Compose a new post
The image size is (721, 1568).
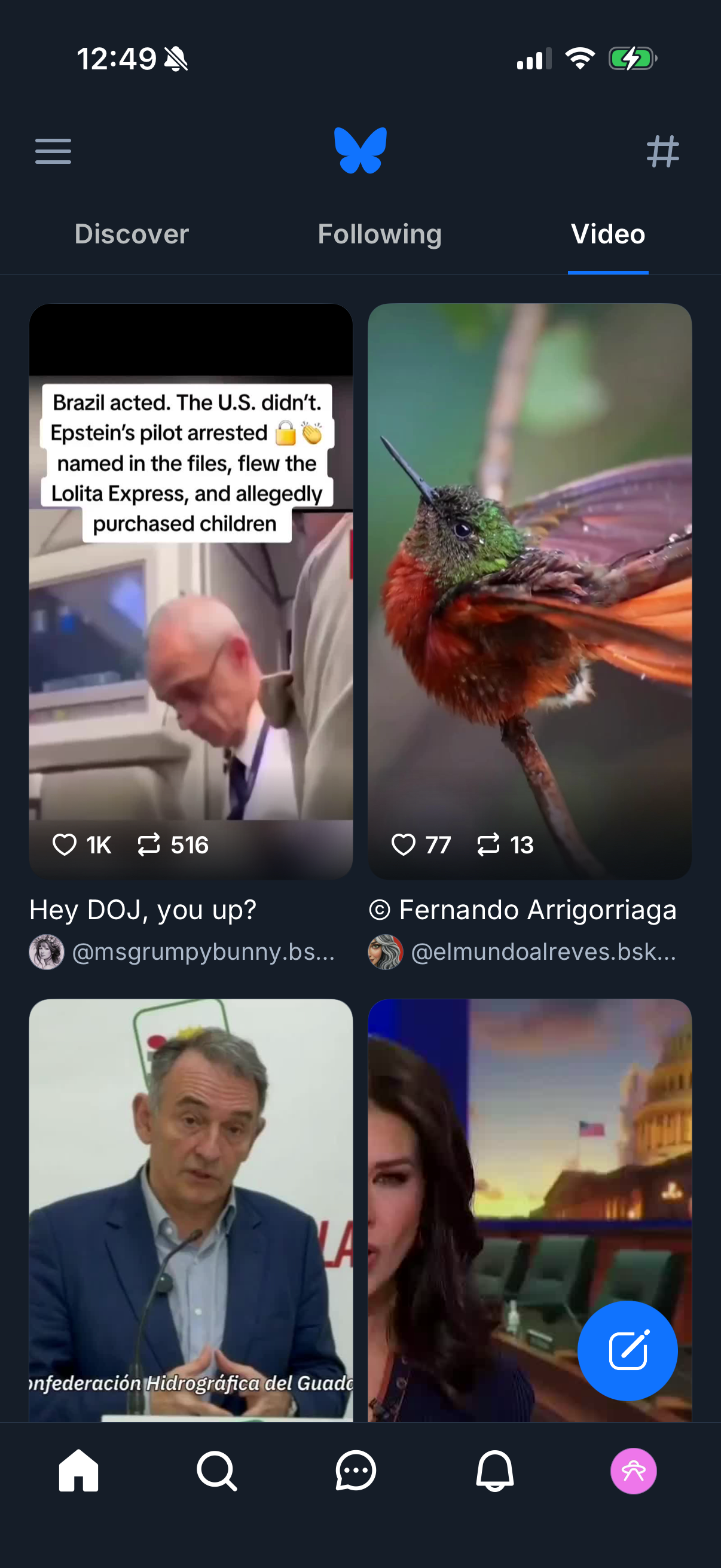point(628,1351)
